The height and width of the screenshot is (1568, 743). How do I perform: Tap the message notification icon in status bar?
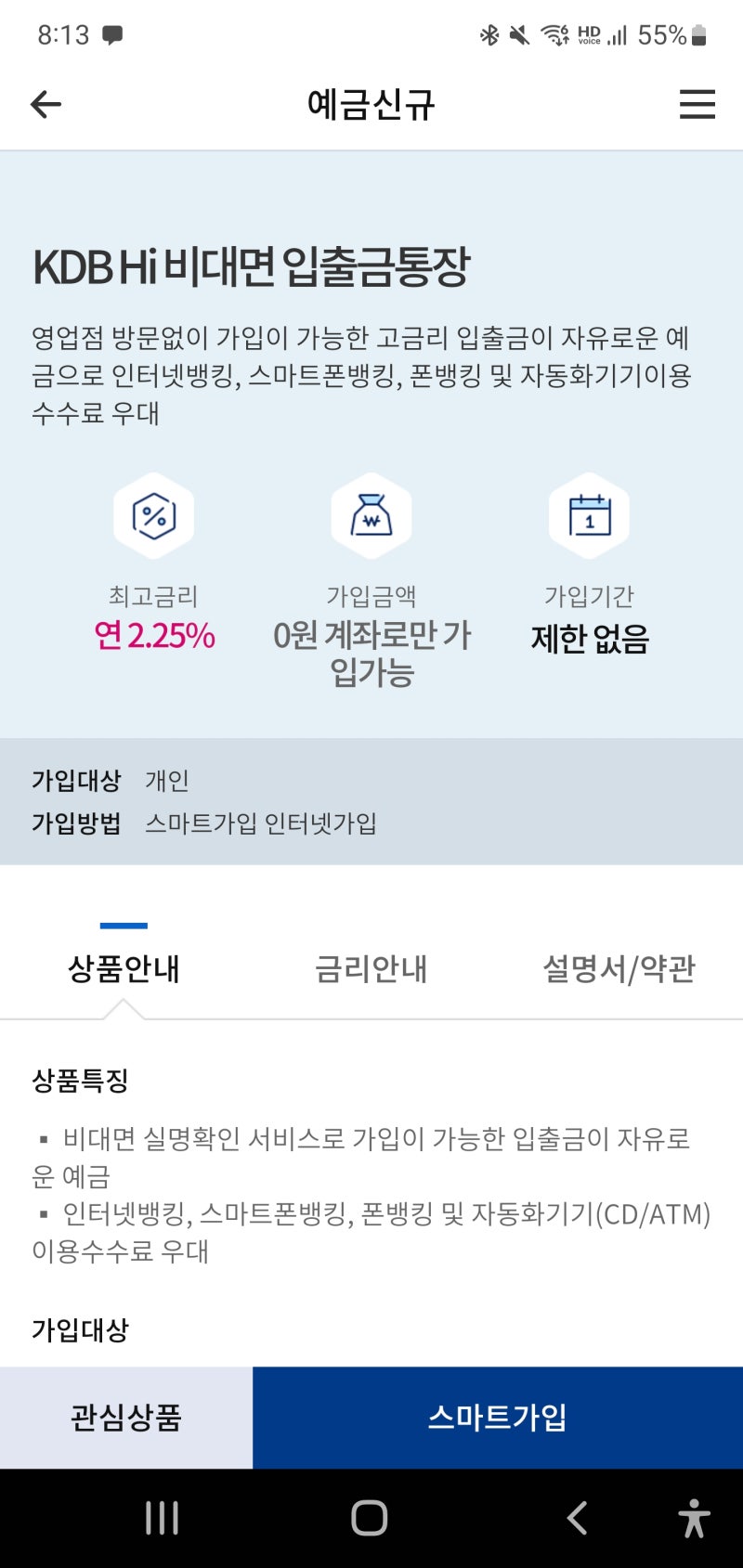pos(113,35)
